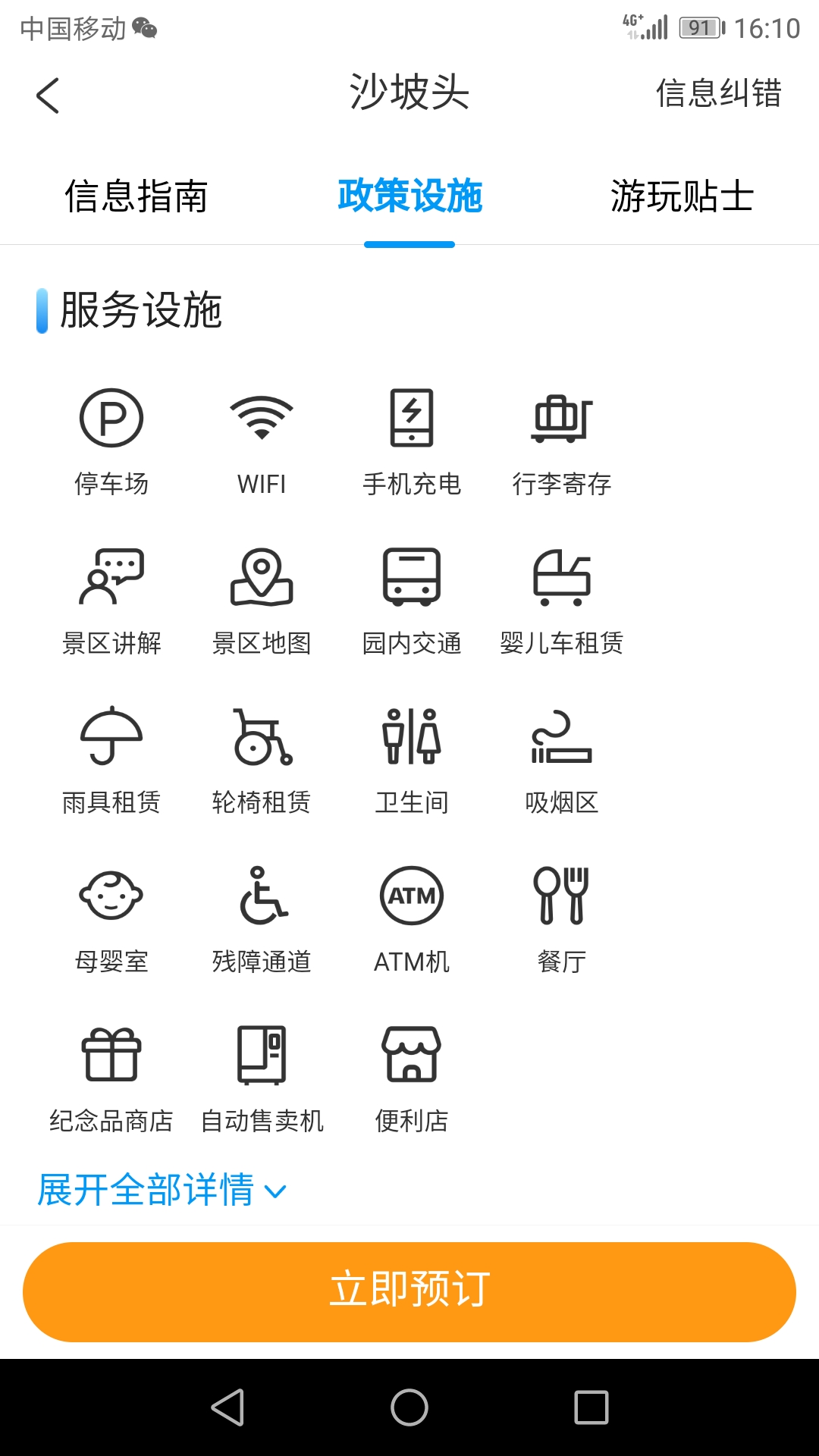Tap the 立即预订 button
This screenshot has width=819, height=1456.
pyautogui.click(x=409, y=1291)
